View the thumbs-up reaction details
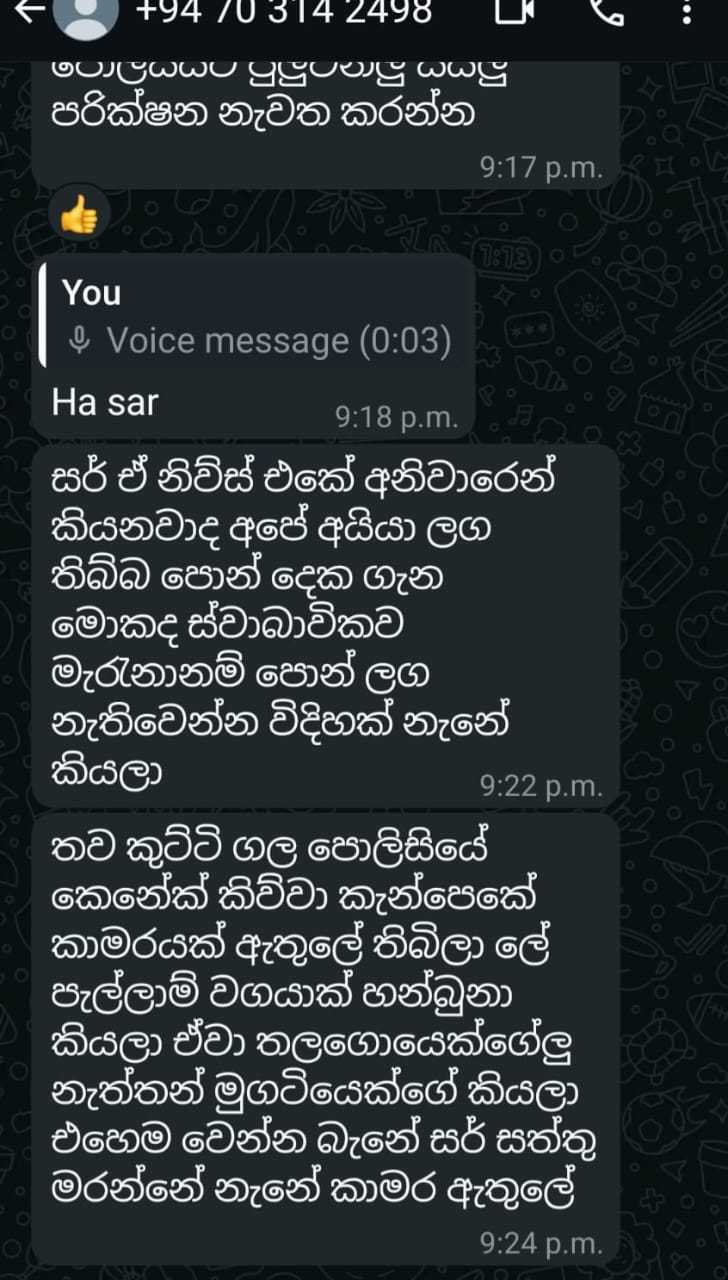728x1280 pixels. (x=78, y=213)
